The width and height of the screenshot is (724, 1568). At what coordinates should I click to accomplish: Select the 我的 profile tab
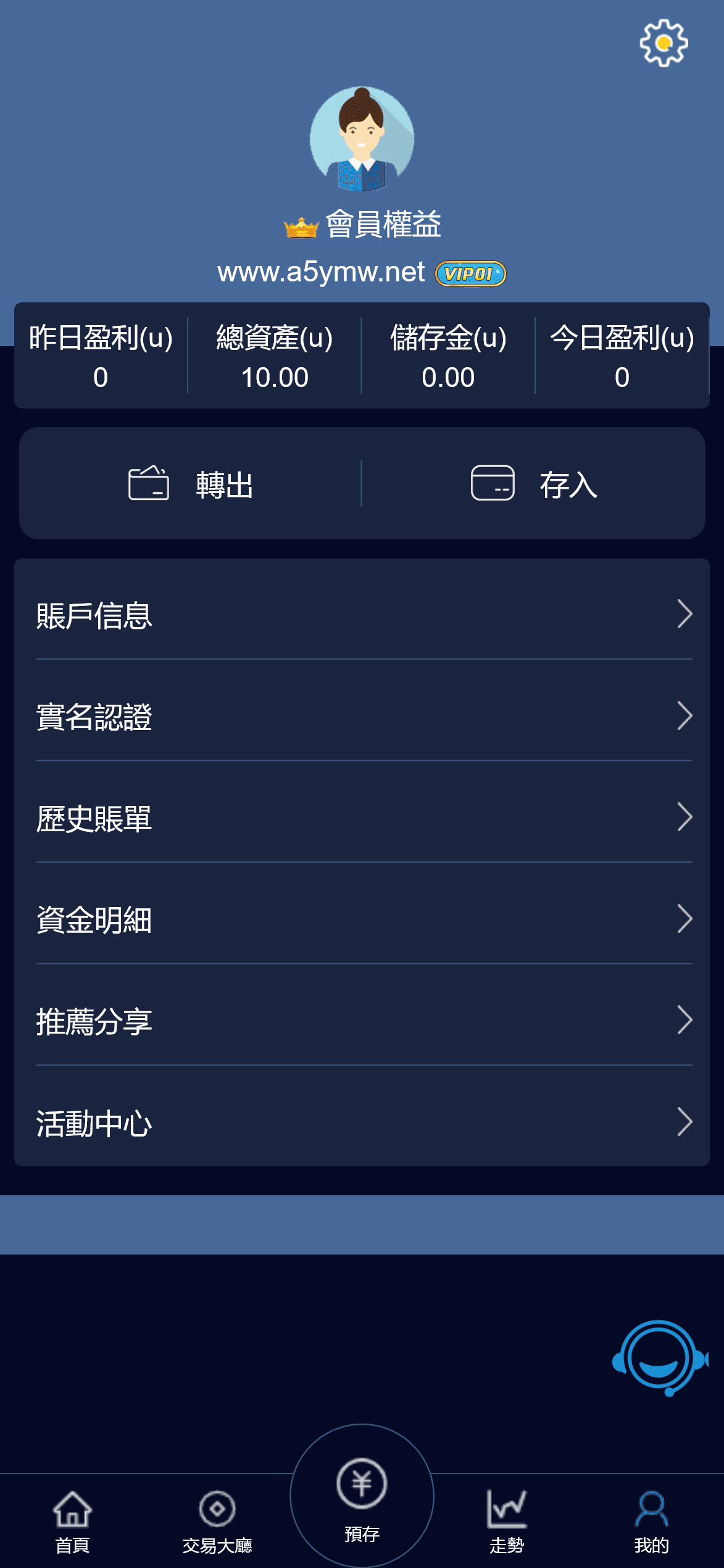coord(651,1522)
